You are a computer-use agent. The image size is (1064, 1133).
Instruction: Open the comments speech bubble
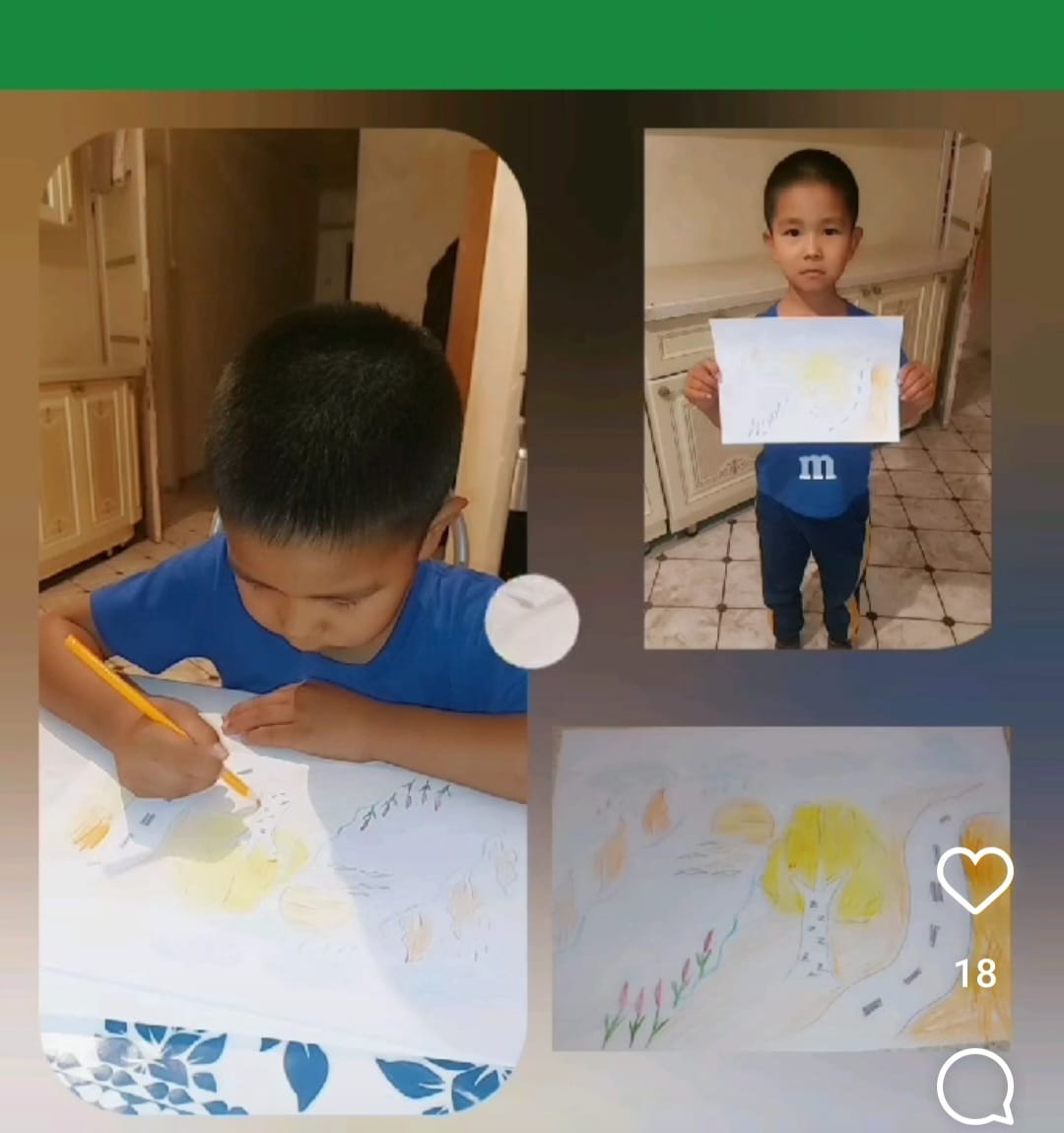pyautogui.click(x=974, y=1086)
